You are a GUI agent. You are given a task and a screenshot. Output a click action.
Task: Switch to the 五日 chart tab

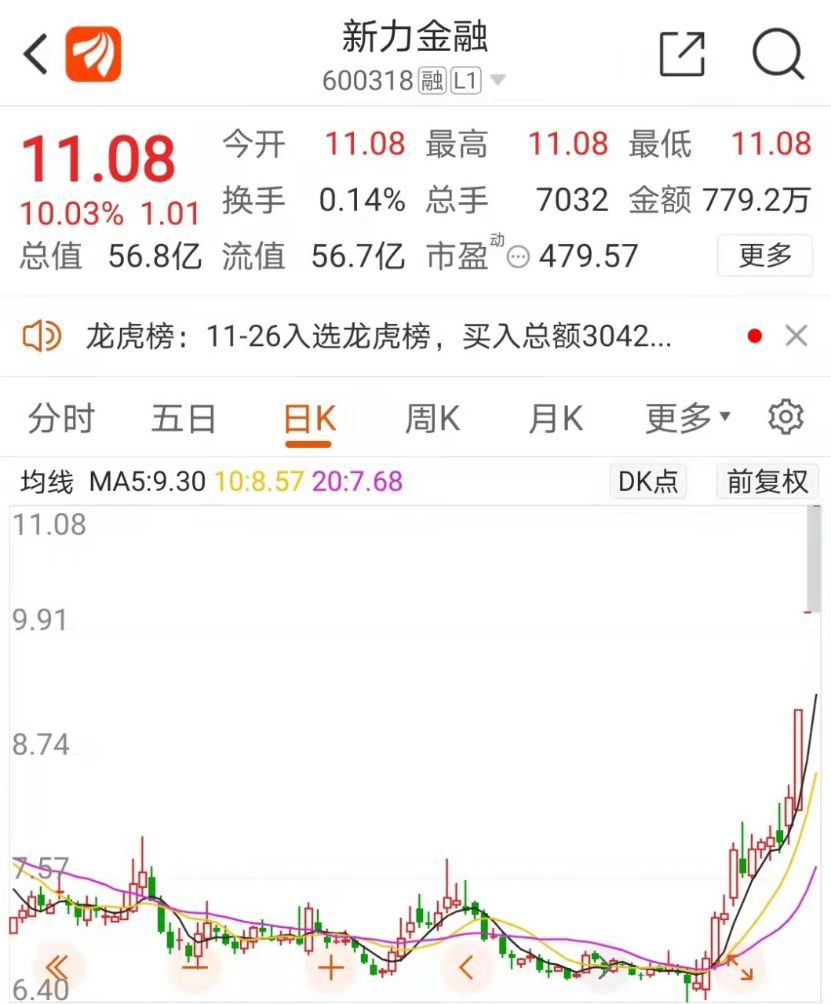pyautogui.click(x=184, y=418)
